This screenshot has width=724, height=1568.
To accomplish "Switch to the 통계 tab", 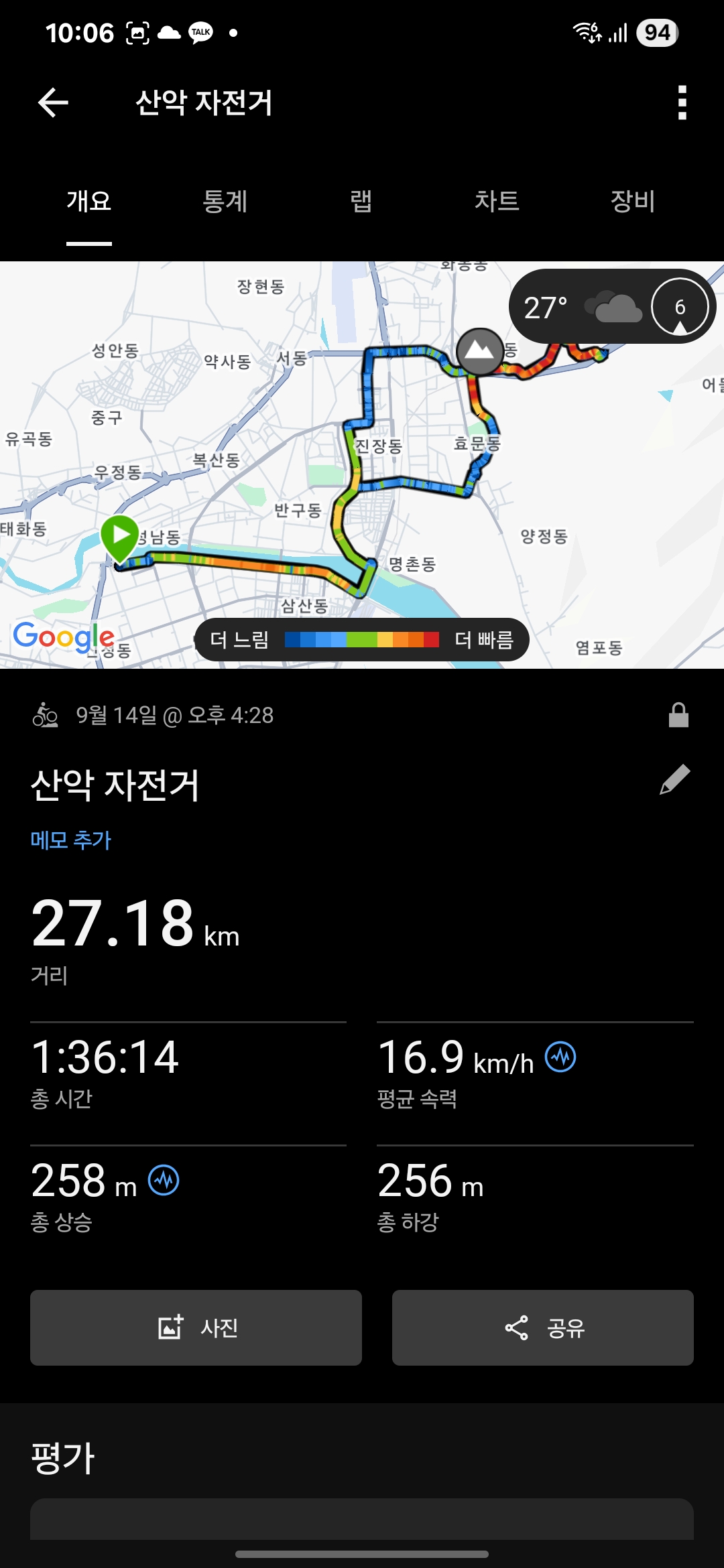I will pos(225,201).
